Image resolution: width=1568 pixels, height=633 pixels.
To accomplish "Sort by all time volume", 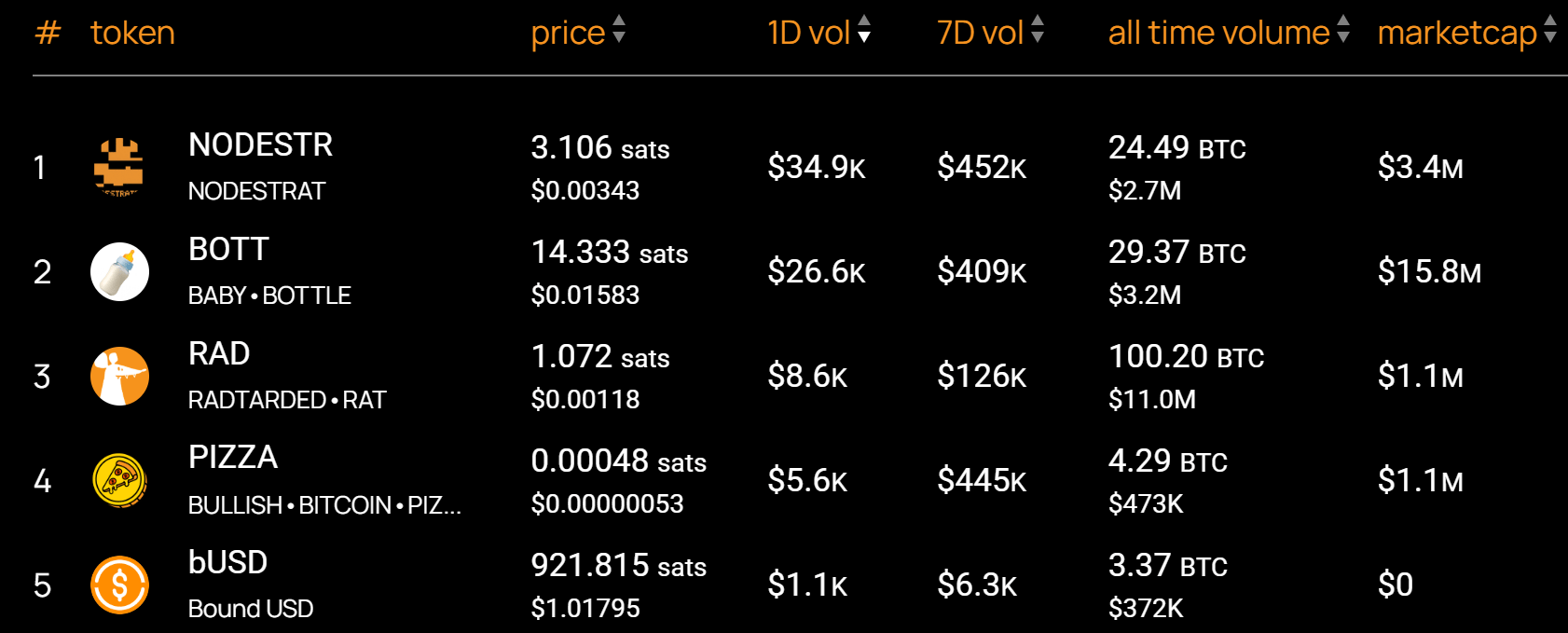I will coord(1228,33).
